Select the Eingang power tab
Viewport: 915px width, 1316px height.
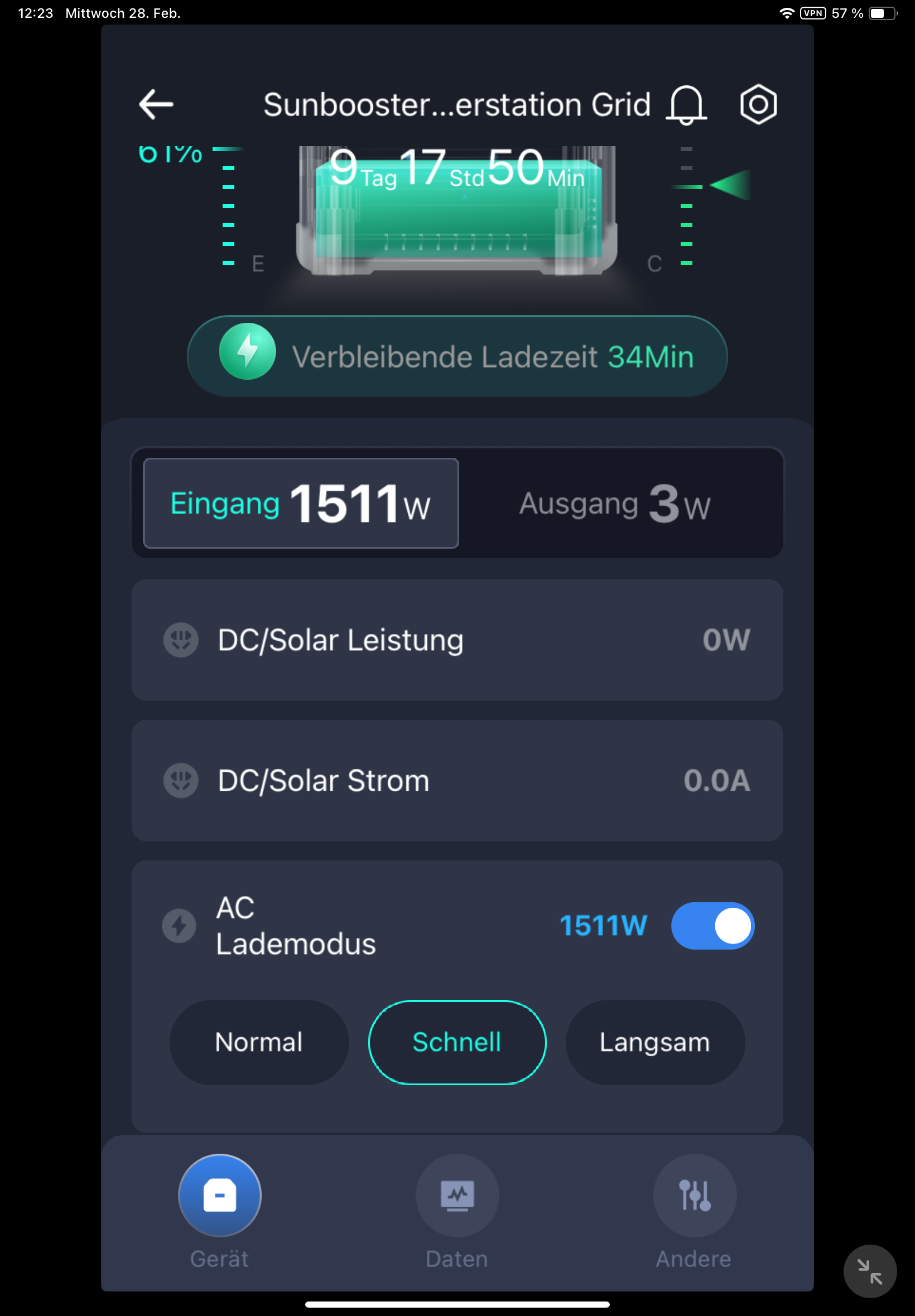pos(300,503)
